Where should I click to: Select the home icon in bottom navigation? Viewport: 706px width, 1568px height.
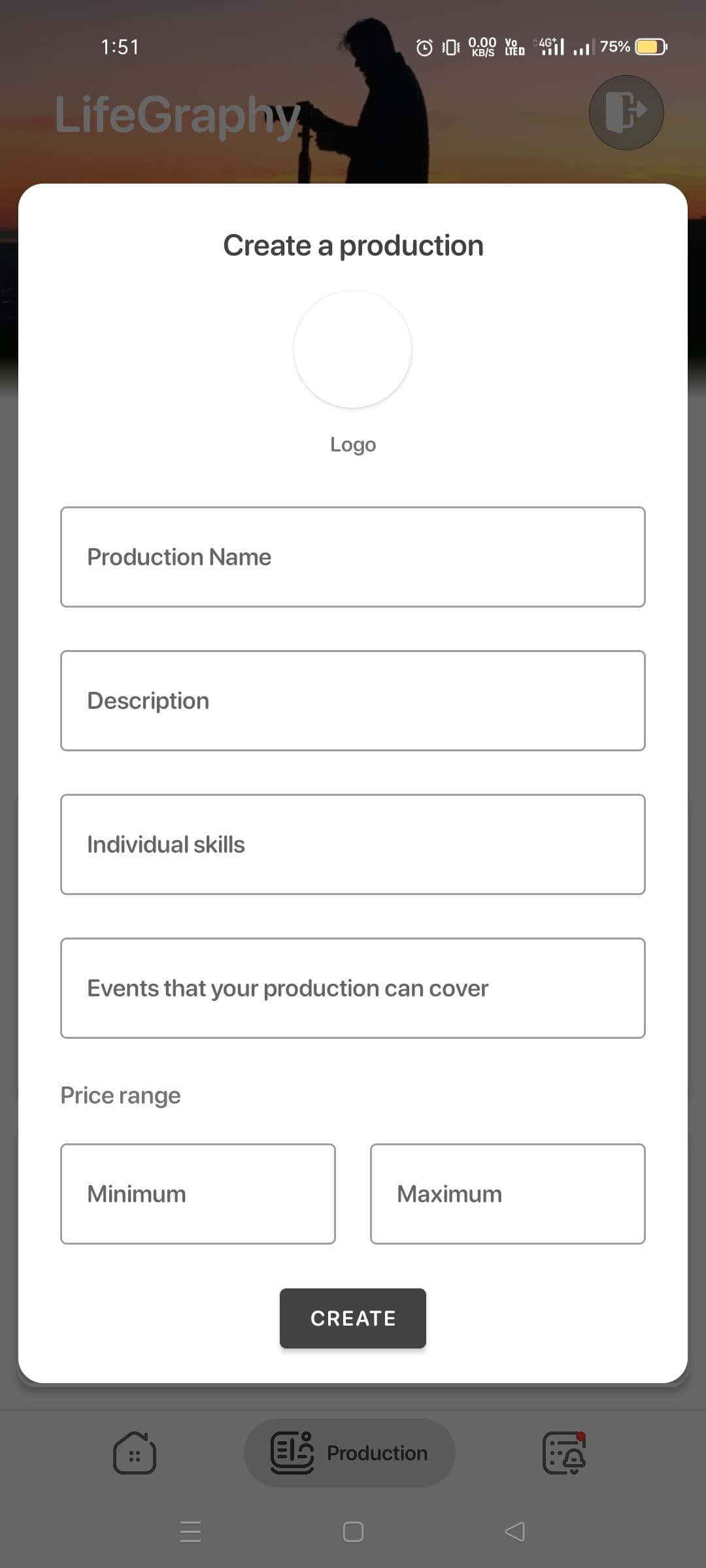pyautogui.click(x=134, y=1454)
